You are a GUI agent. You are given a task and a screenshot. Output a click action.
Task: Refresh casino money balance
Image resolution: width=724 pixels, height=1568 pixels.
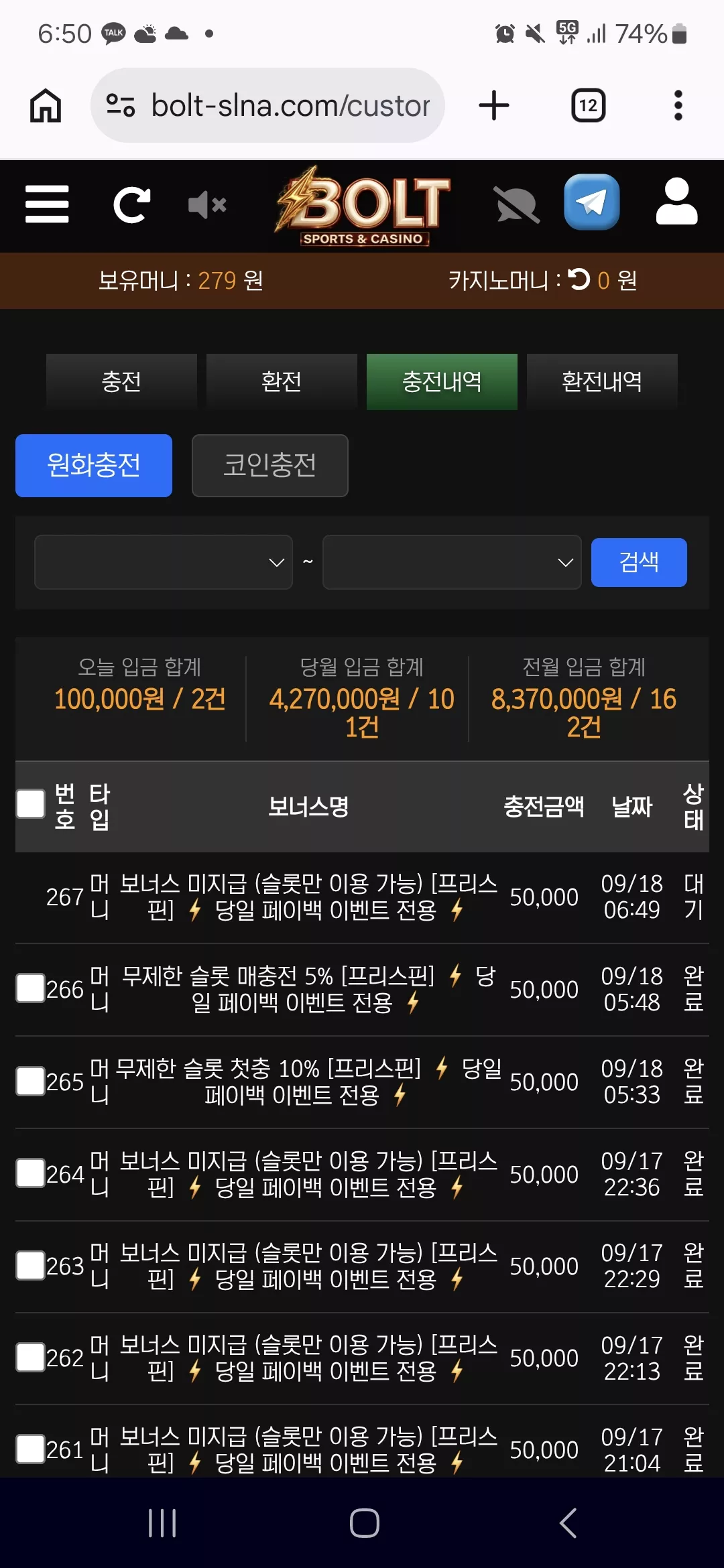(579, 279)
